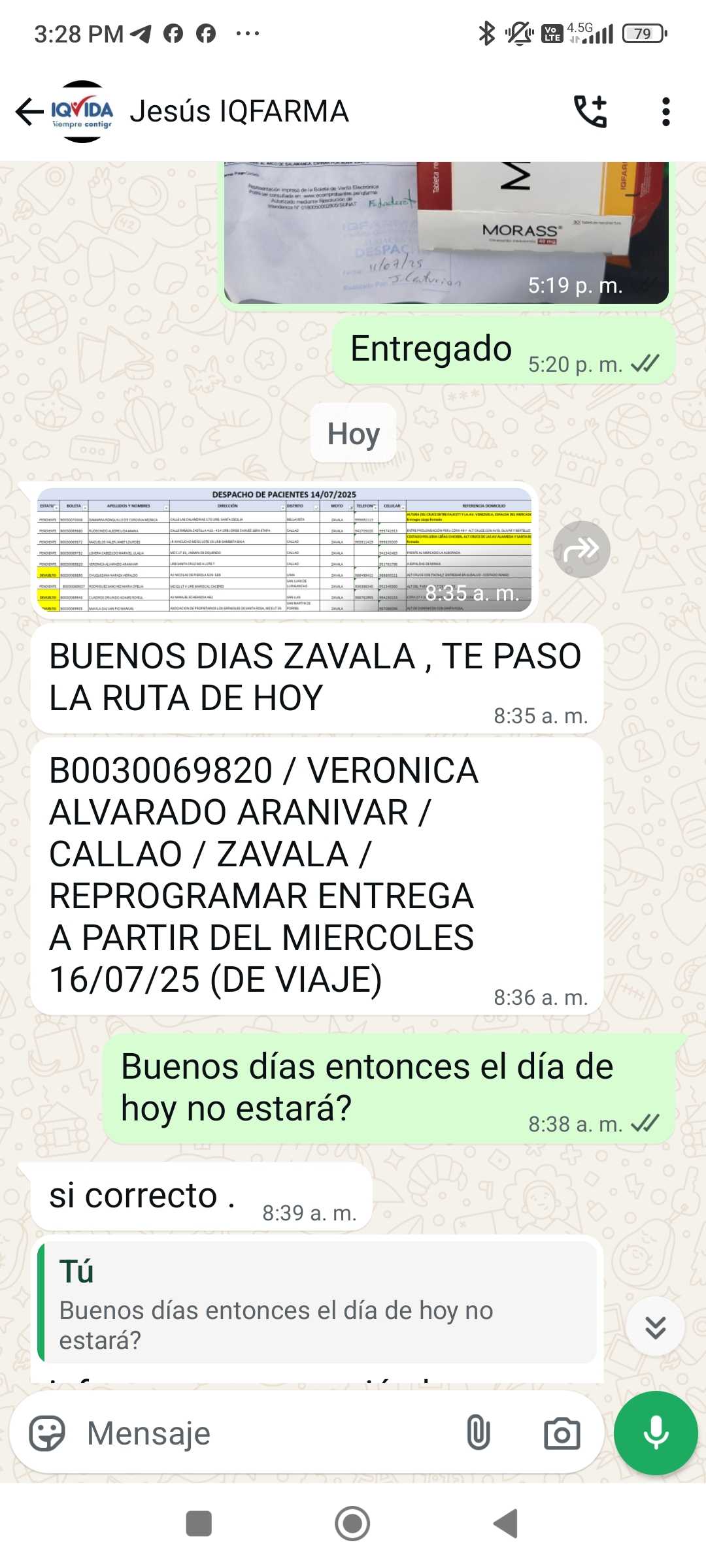The height and width of the screenshot is (1568, 706).
Task: View the MORASS receipt photo
Action: click(x=446, y=232)
